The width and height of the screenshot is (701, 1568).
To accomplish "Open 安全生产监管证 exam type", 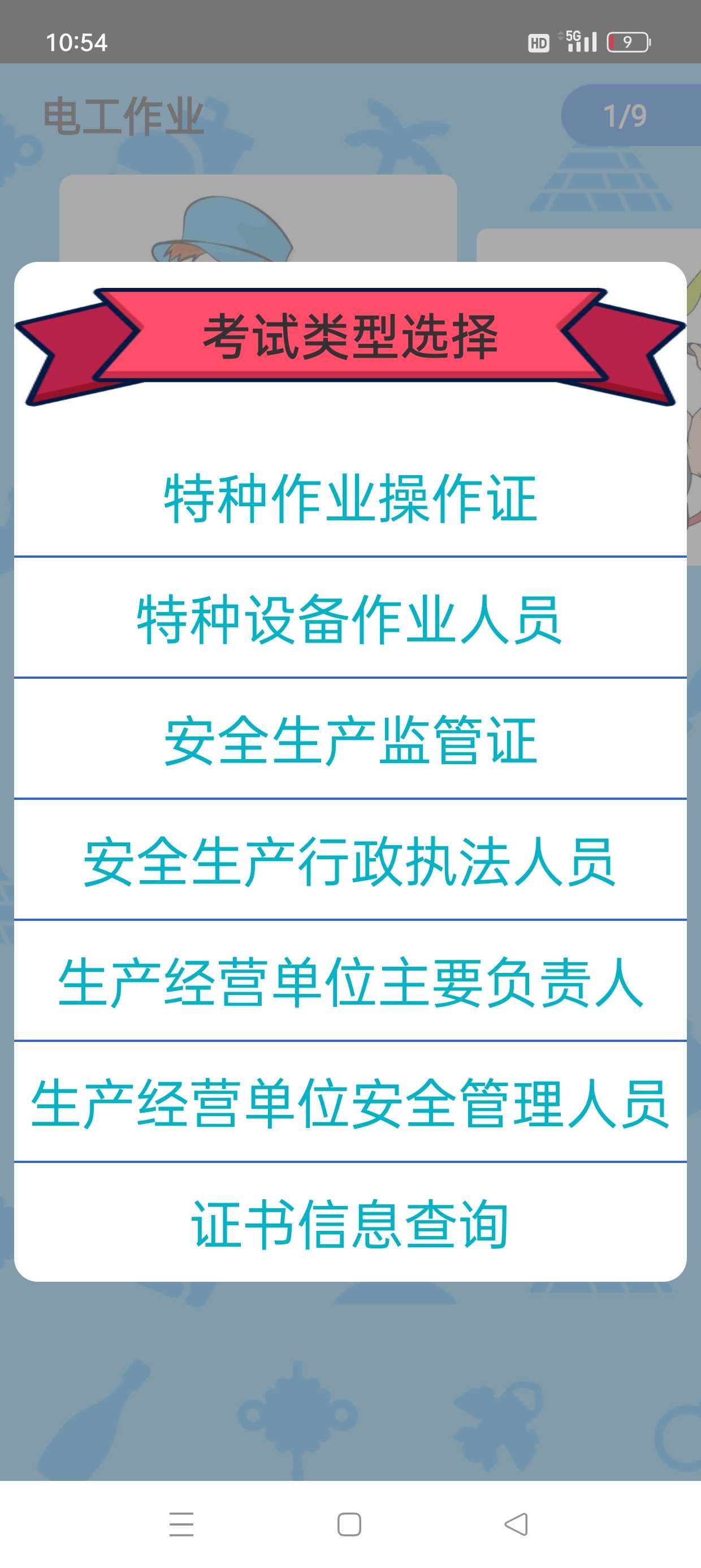I will point(350,740).
